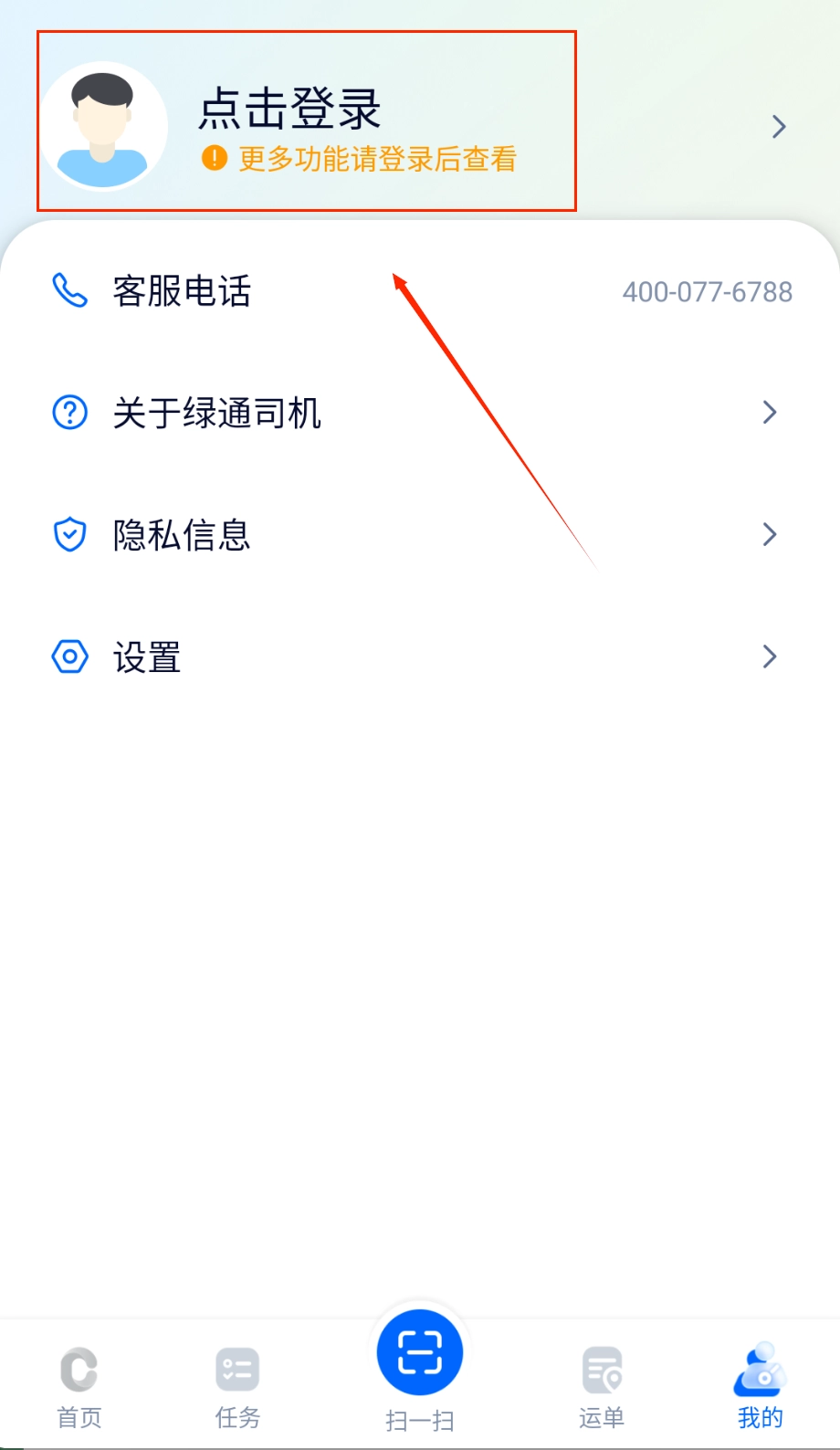Tap 点击登录 to log in
The height and width of the screenshot is (1450, 840).
[x=290, y=106]
